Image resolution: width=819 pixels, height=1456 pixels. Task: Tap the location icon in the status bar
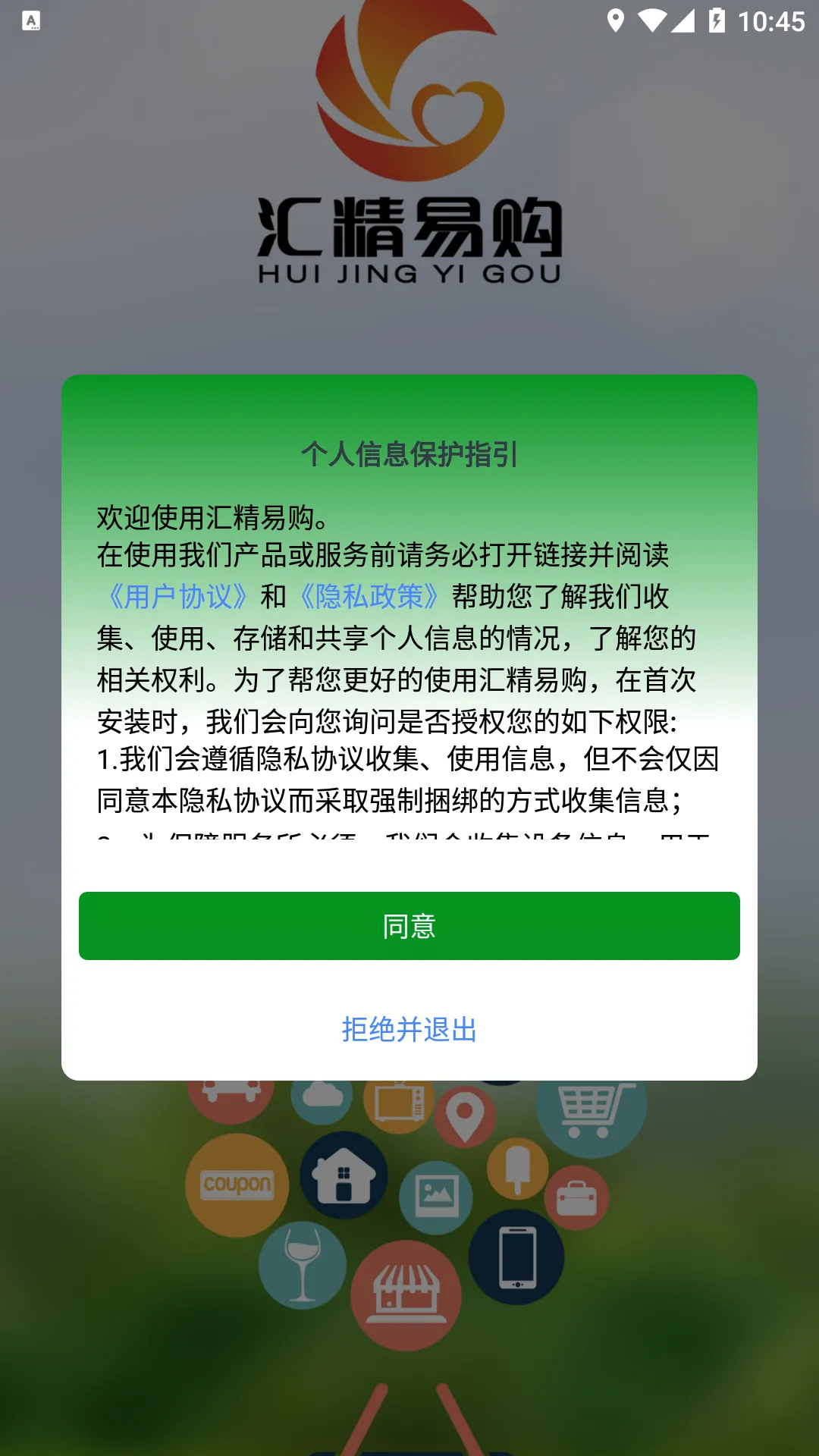point(617,20)
